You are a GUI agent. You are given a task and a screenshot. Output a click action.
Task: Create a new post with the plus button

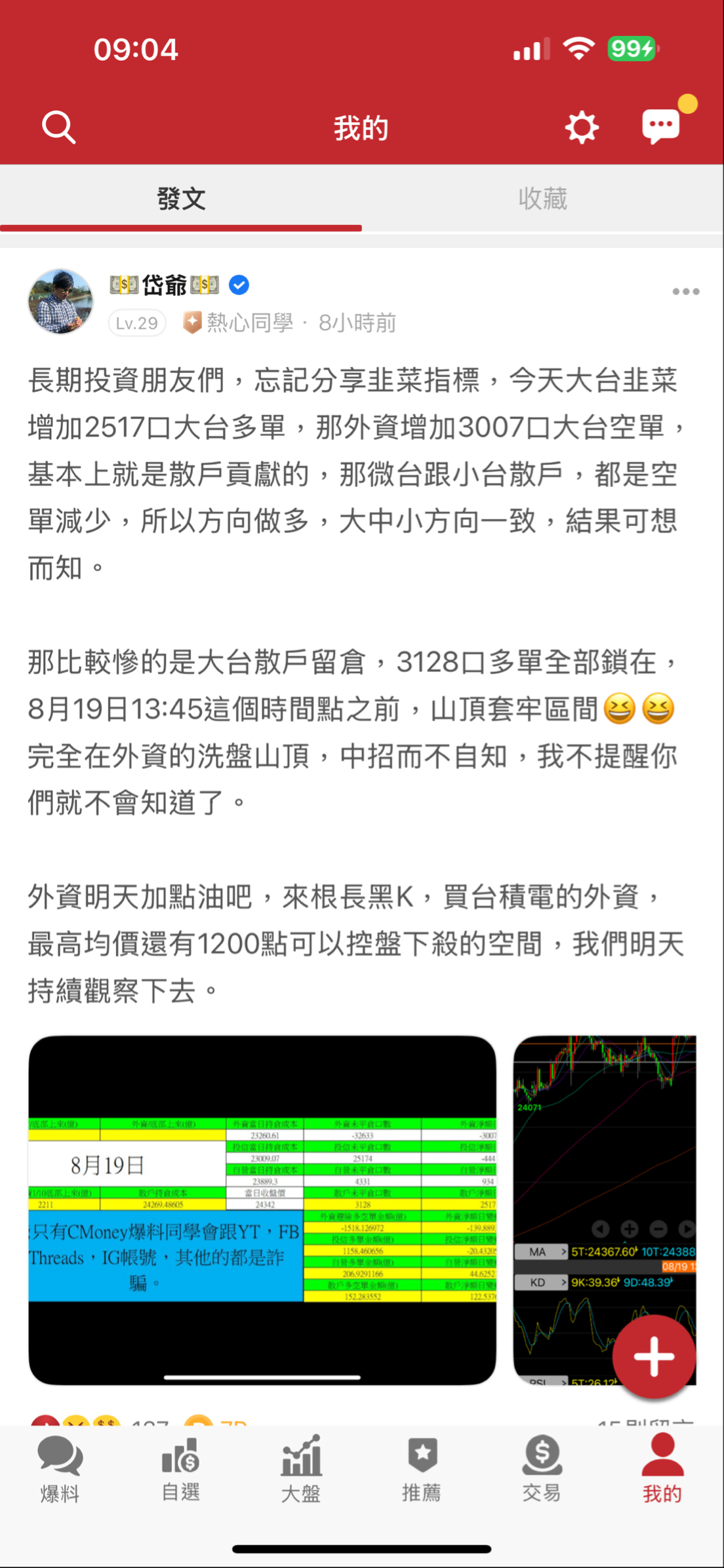click(x=653, y=1356)
